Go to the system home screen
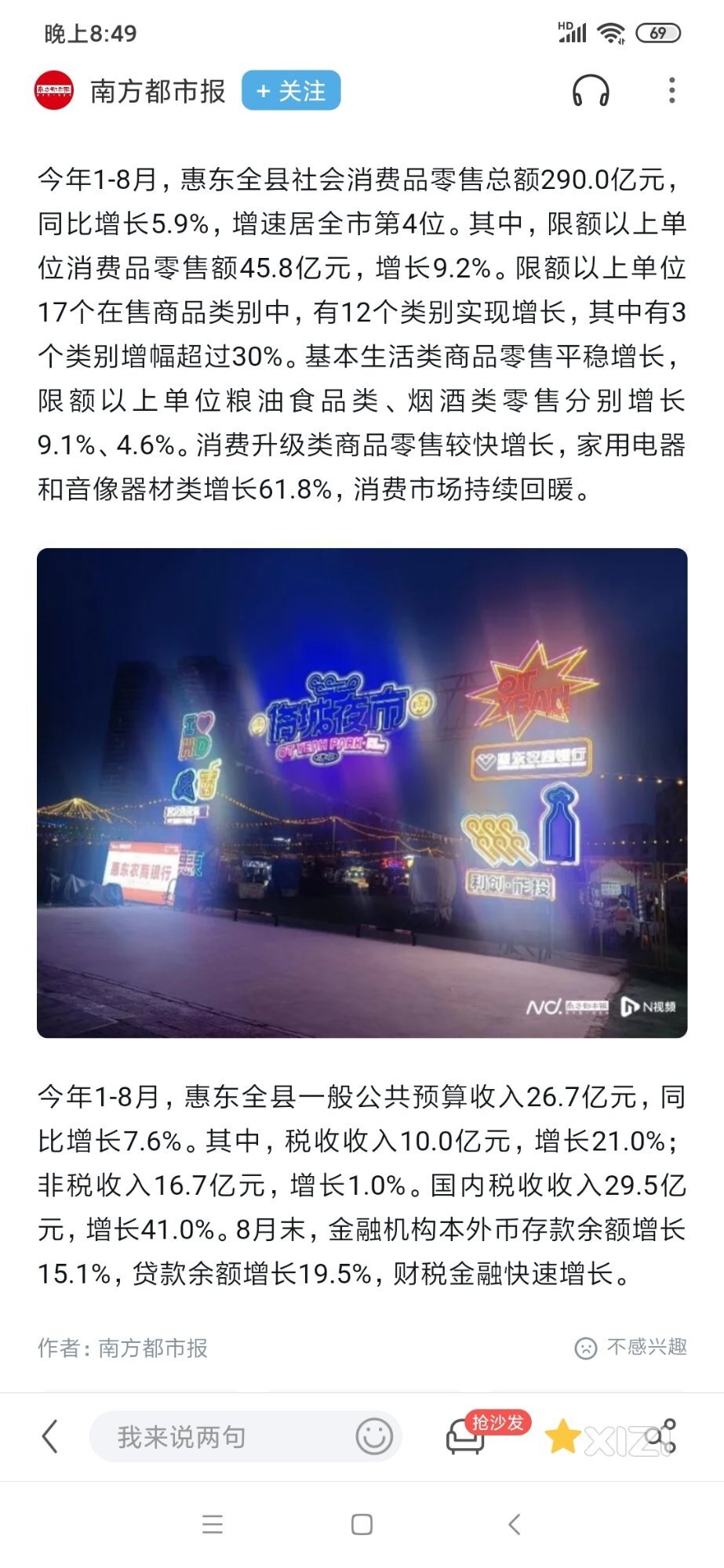Image resolution: width=724 pixels, height=1568 pixels. (x=362, y=1524)
